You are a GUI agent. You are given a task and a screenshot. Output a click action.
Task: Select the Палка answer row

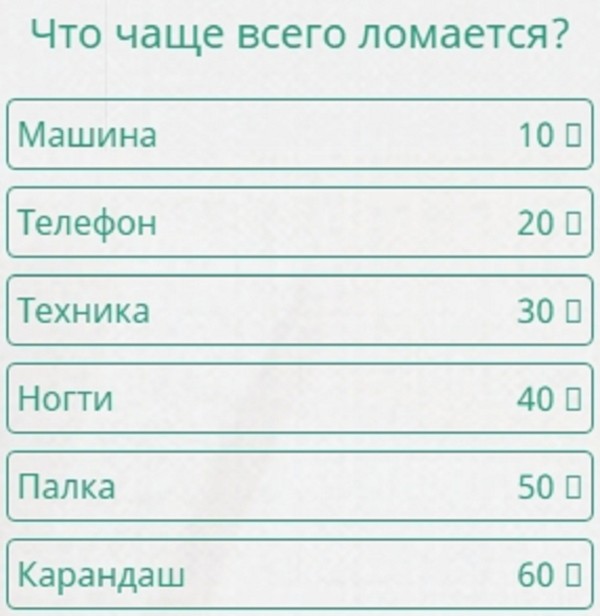click(299, 487)
